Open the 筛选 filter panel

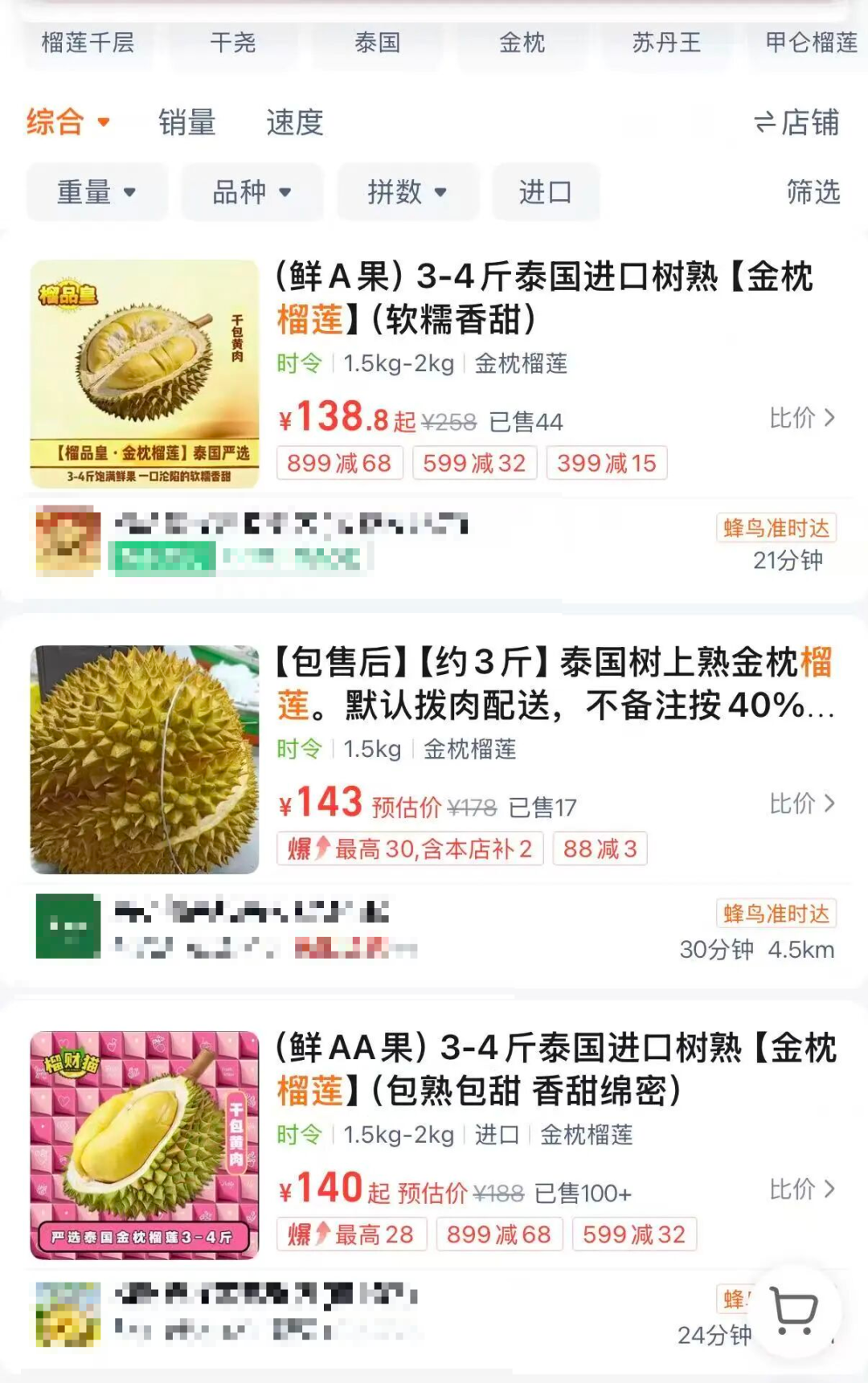pyautogui.click(x=813, y=192)
